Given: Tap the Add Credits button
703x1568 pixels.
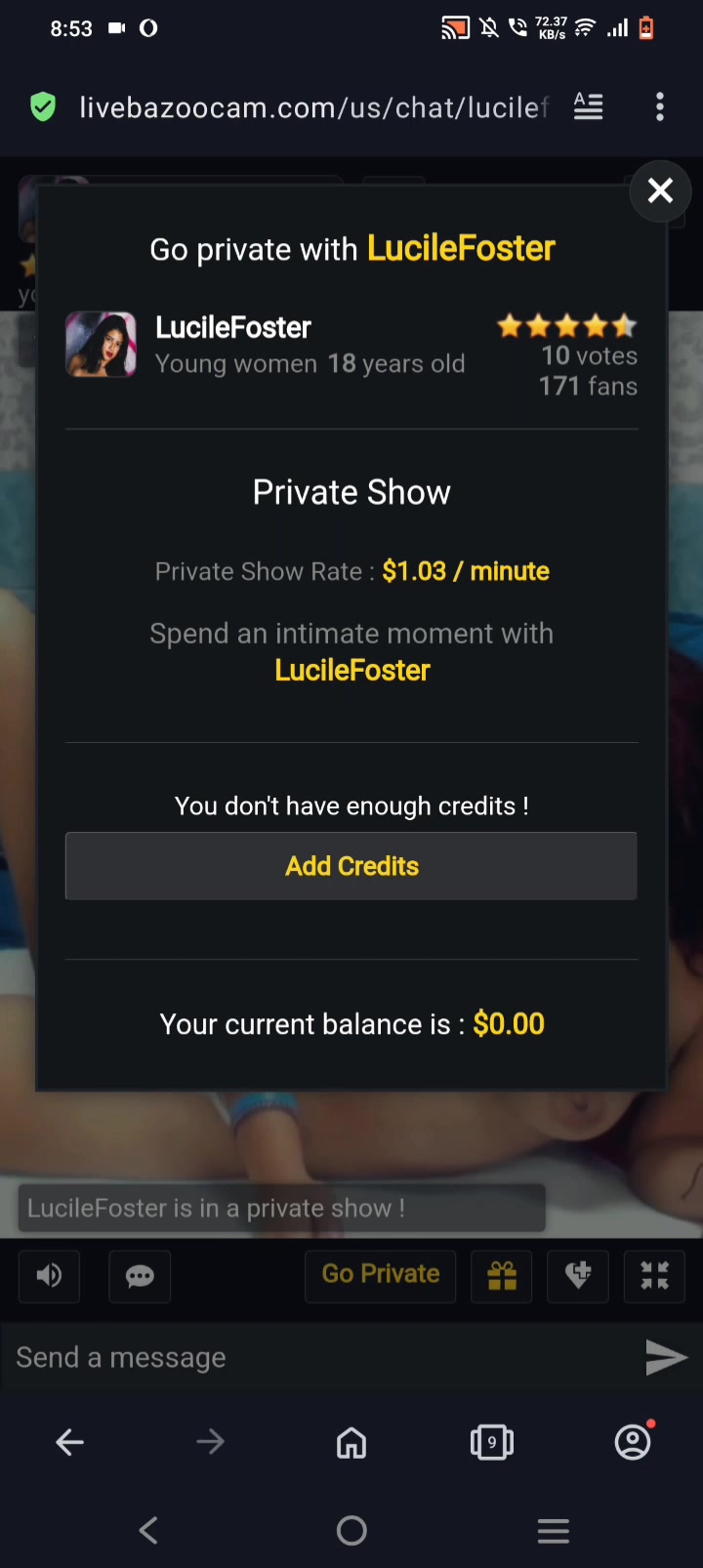Looking at the screenshot, I should pos(351,866).
